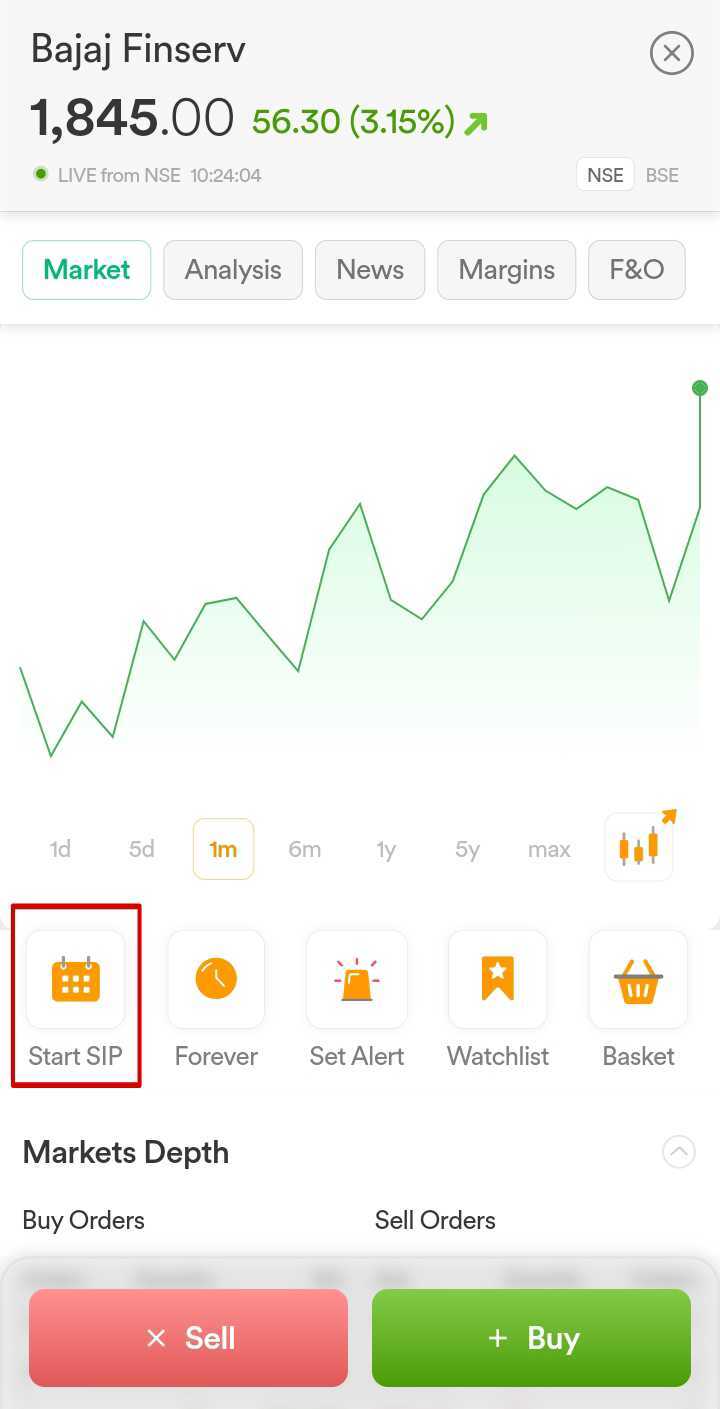Change chart range to 5d
Screen dimensions: 720x1409
coord(141,849)
